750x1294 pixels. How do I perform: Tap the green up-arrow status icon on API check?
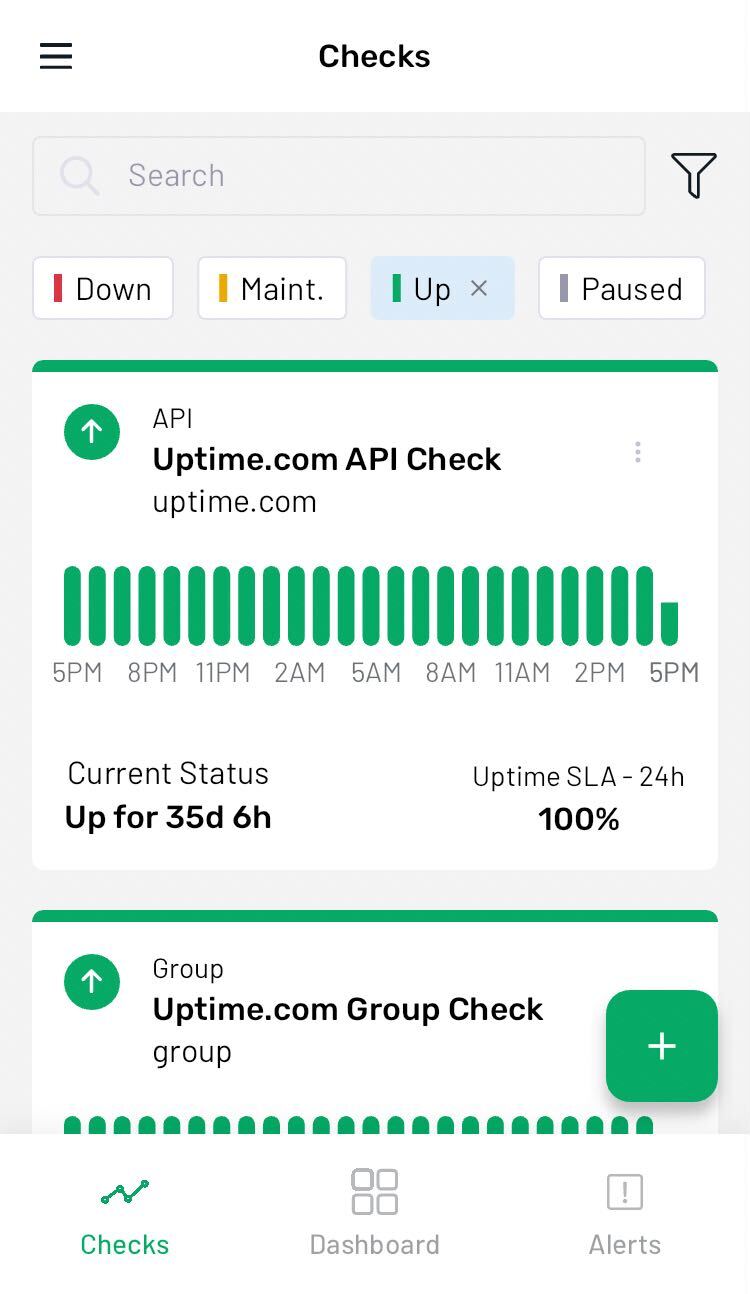(92, 431)
